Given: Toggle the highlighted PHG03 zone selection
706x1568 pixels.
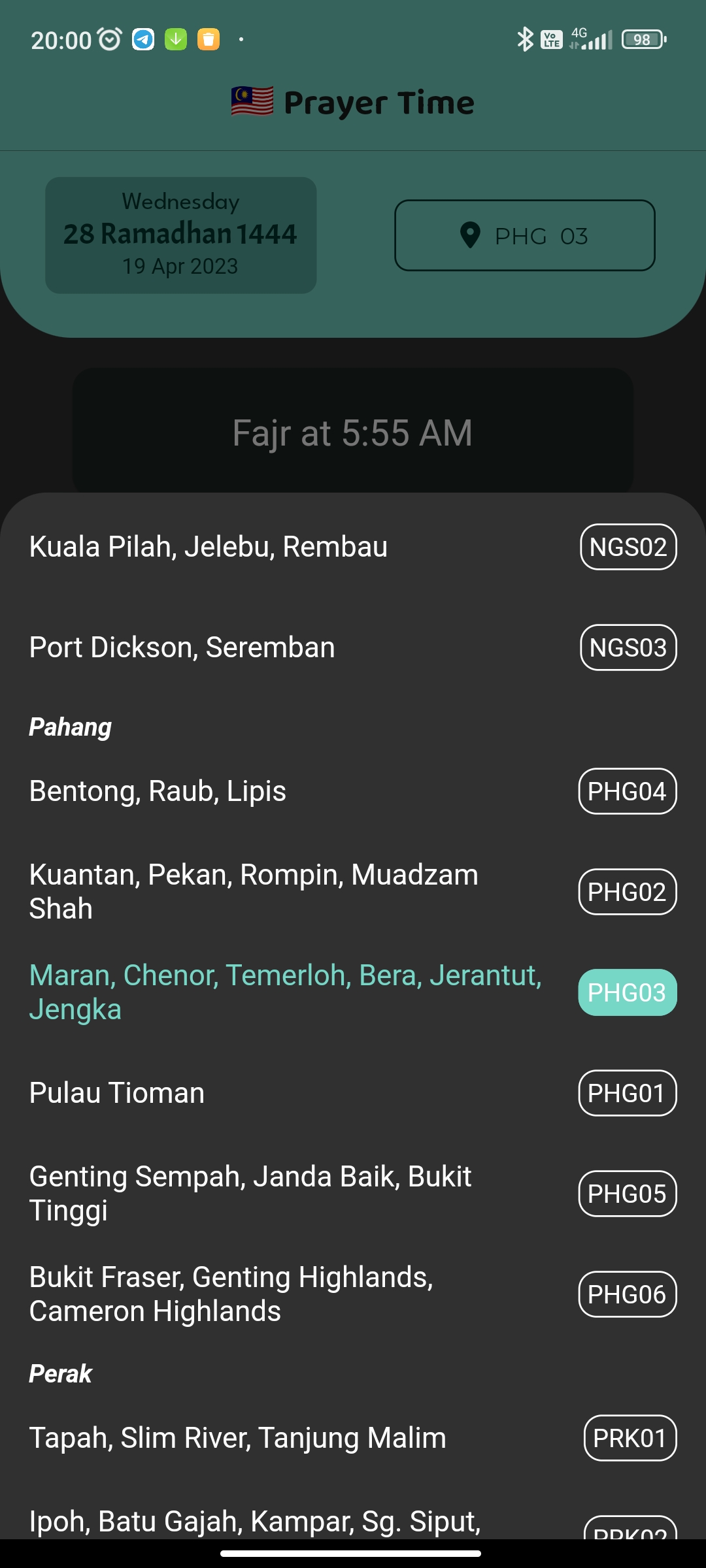Looking at the screenshot, I should click(626, 992).
